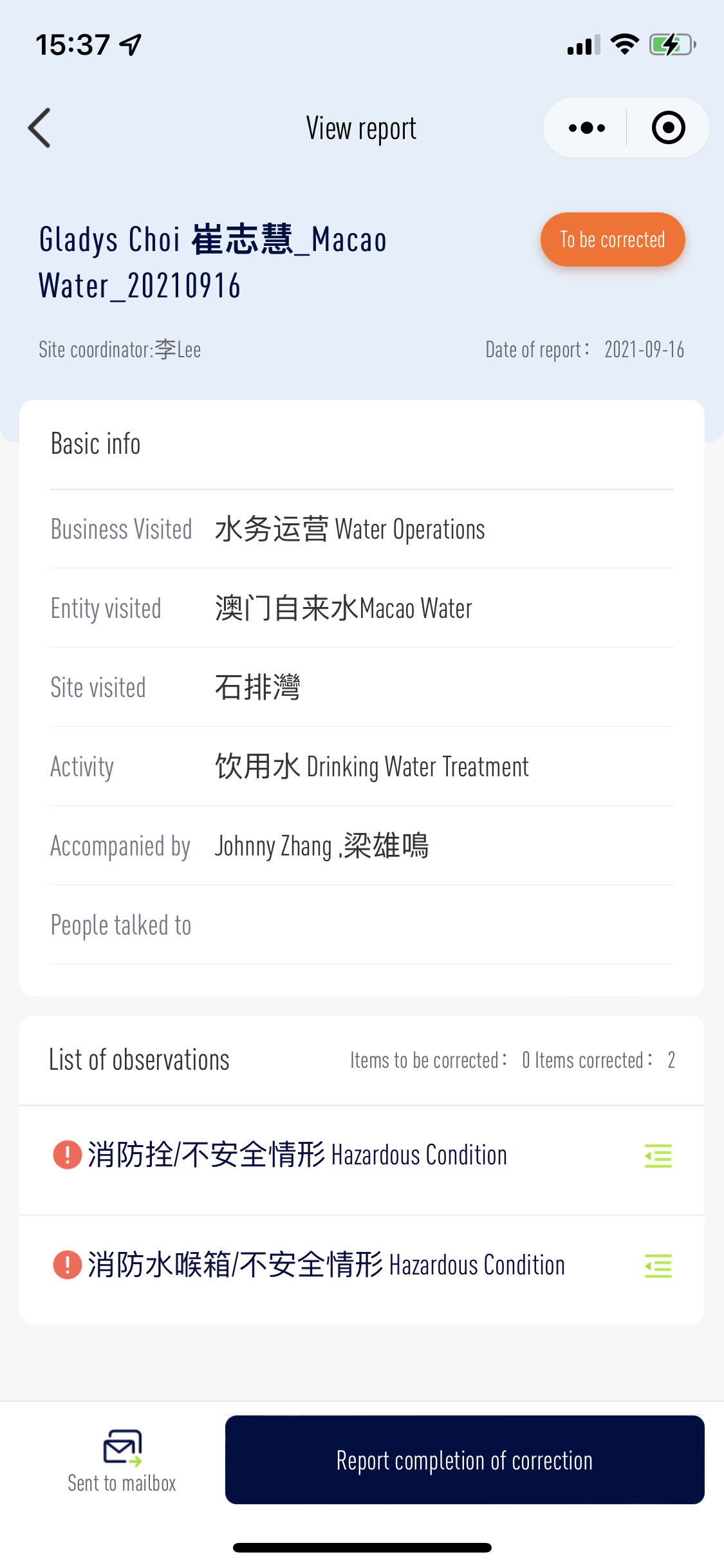The height and width of the screenshot is (1568, 724).
Task: Open the 消防拴 Hazardous Condition observation
Action: click(362, 1155)
